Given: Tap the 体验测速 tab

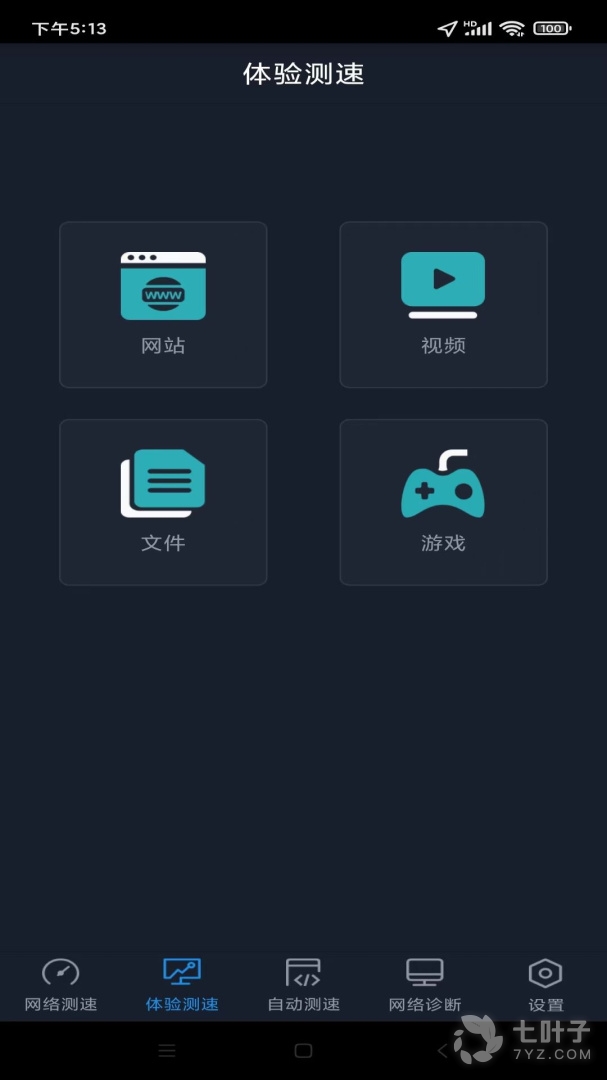Looking at the screenshot, I should pos(182,985).
